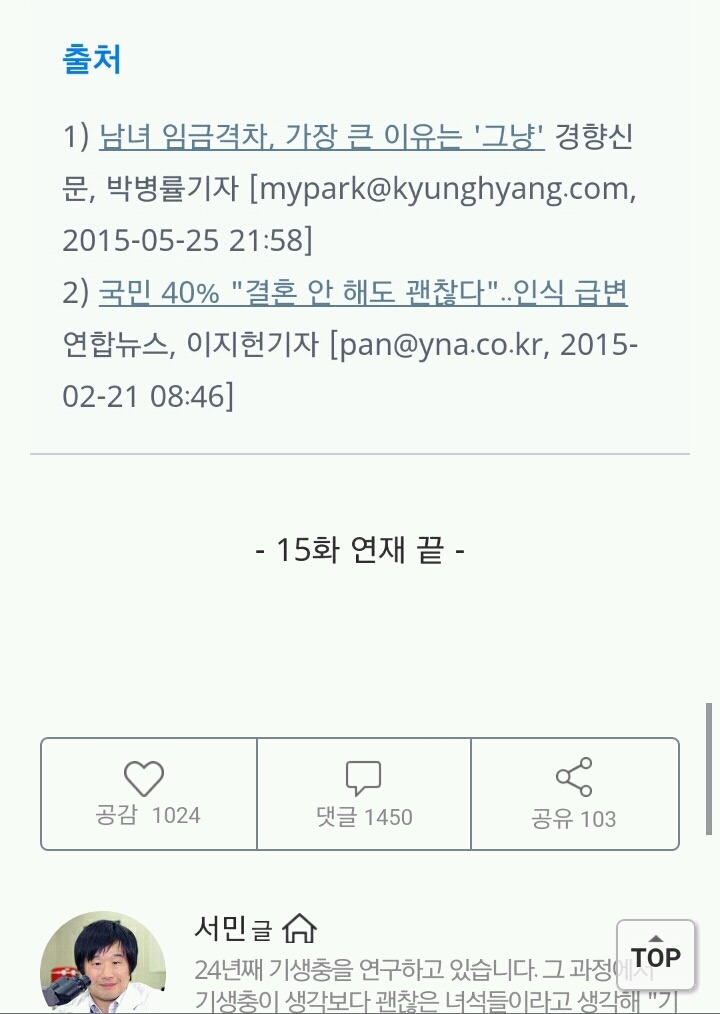Viewport: 720px width, 1014px height.
Task: Share this episode using the 공유 icon
Action: 576,774
